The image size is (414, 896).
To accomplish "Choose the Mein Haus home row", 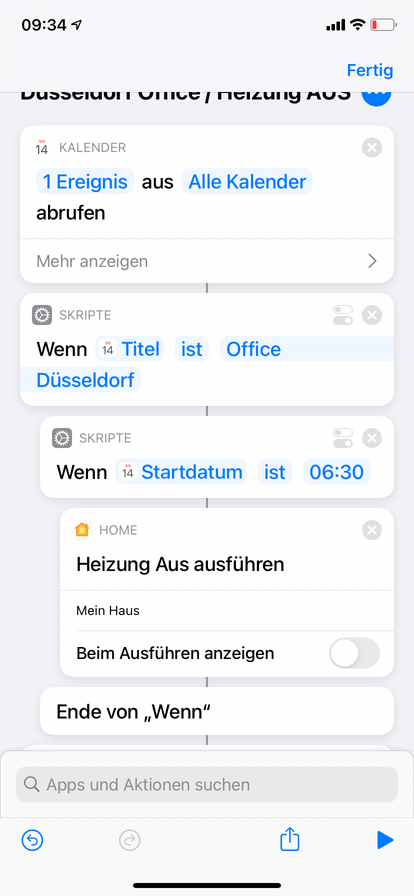I will [227, 611].
